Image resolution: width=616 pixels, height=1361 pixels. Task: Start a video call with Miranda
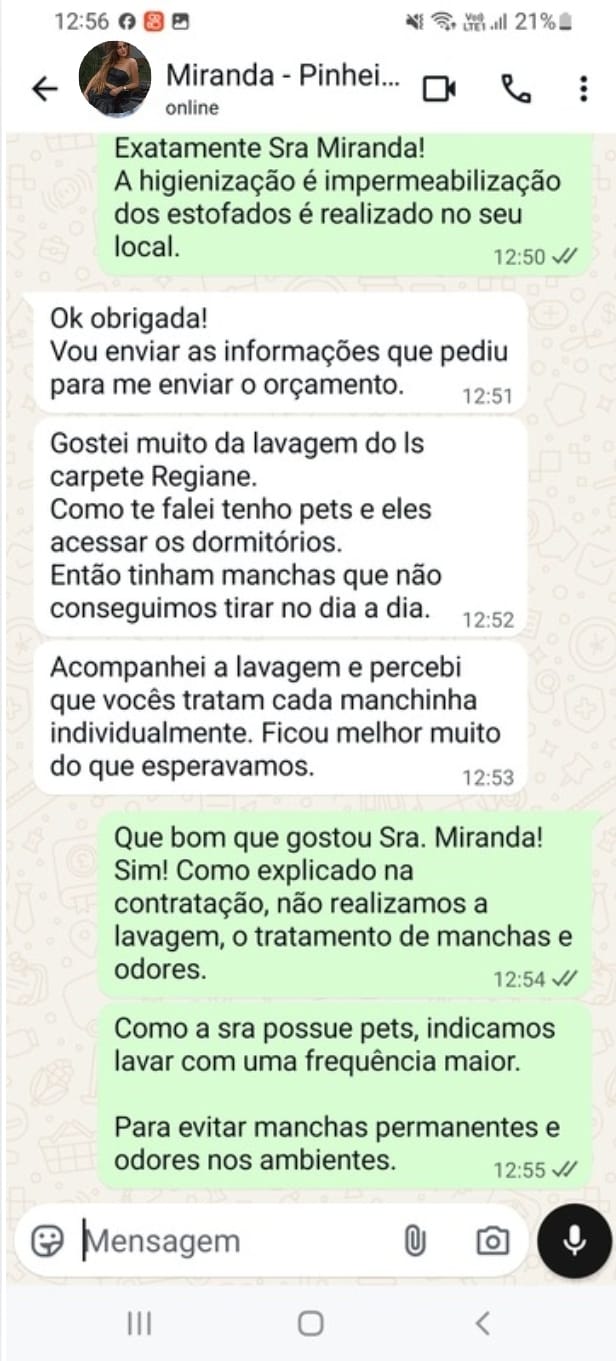pos(439,89)
